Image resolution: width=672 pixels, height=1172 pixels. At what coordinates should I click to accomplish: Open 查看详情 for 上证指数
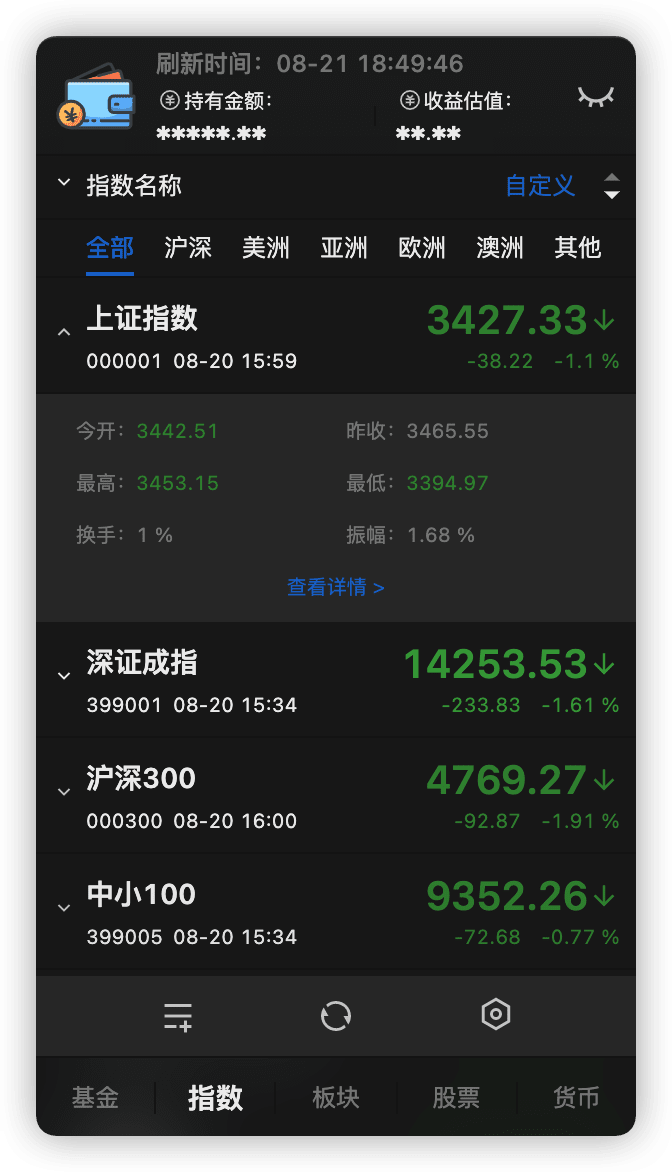(336, 587)
